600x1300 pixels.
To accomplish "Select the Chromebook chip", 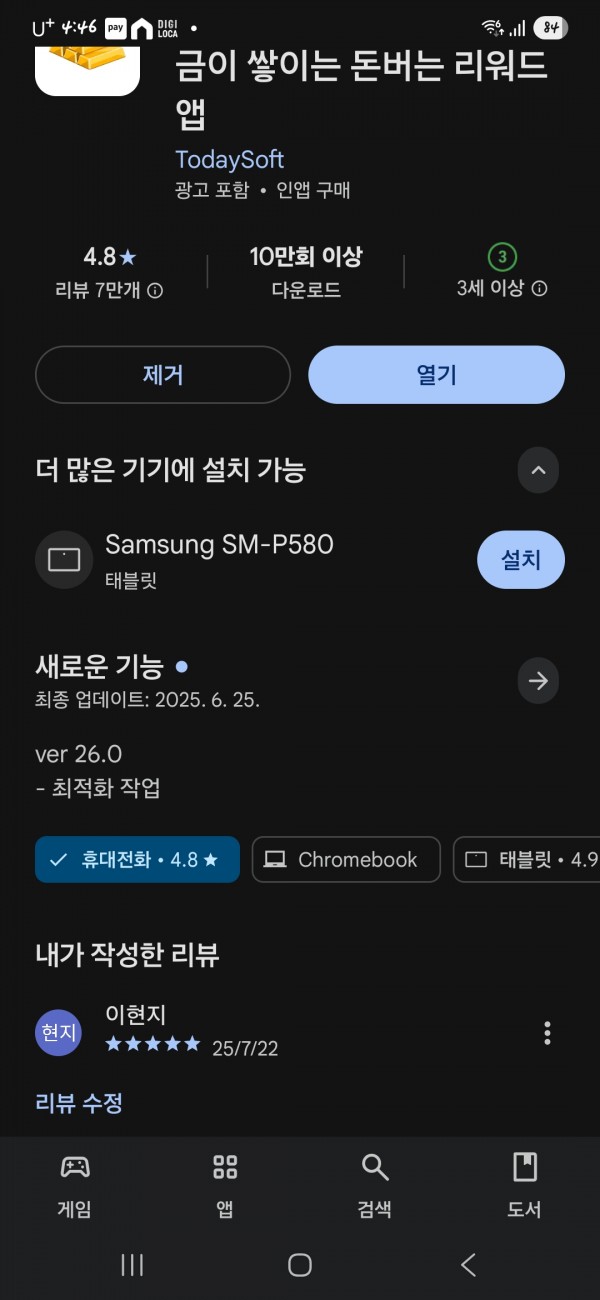I will coord(346,859).
